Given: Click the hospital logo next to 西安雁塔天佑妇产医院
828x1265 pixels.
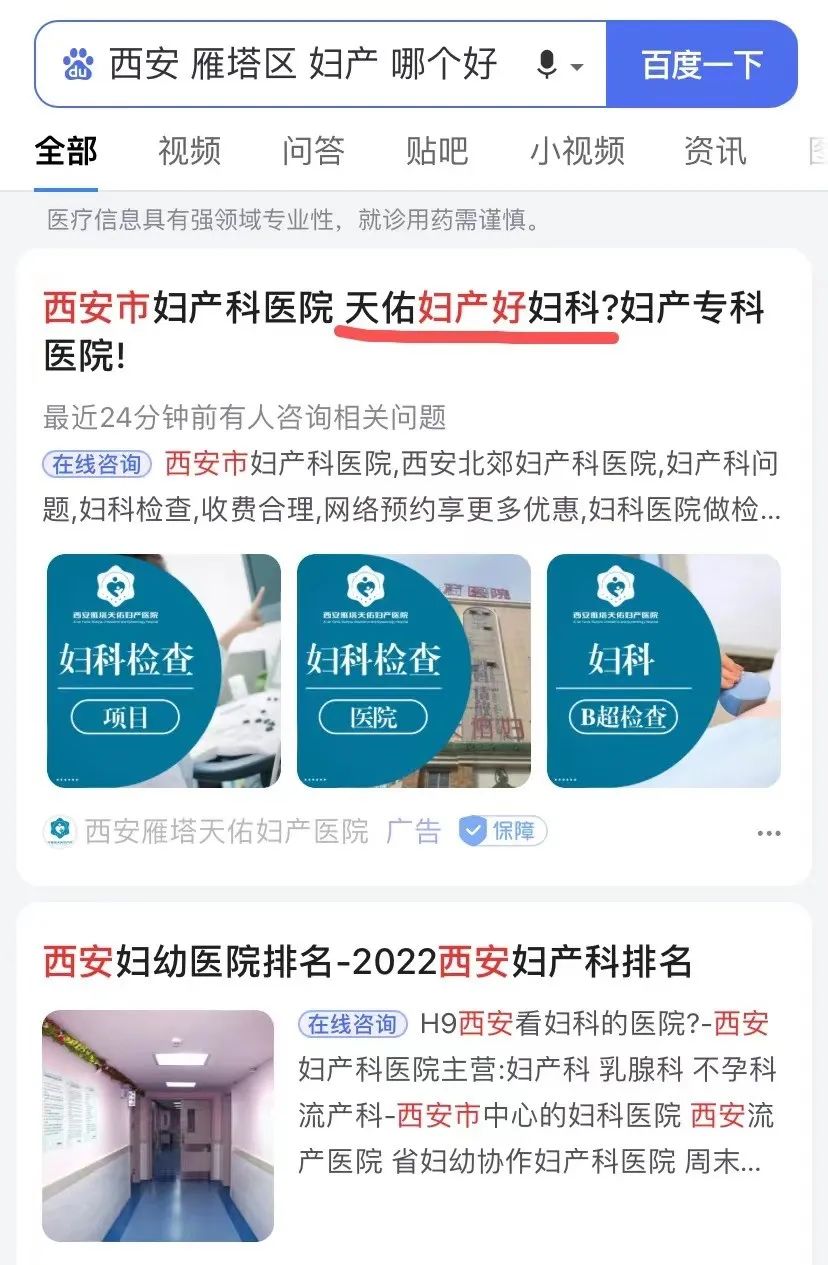Looking at the screenshot, I should pyautogui.click(x=58, y=829).
